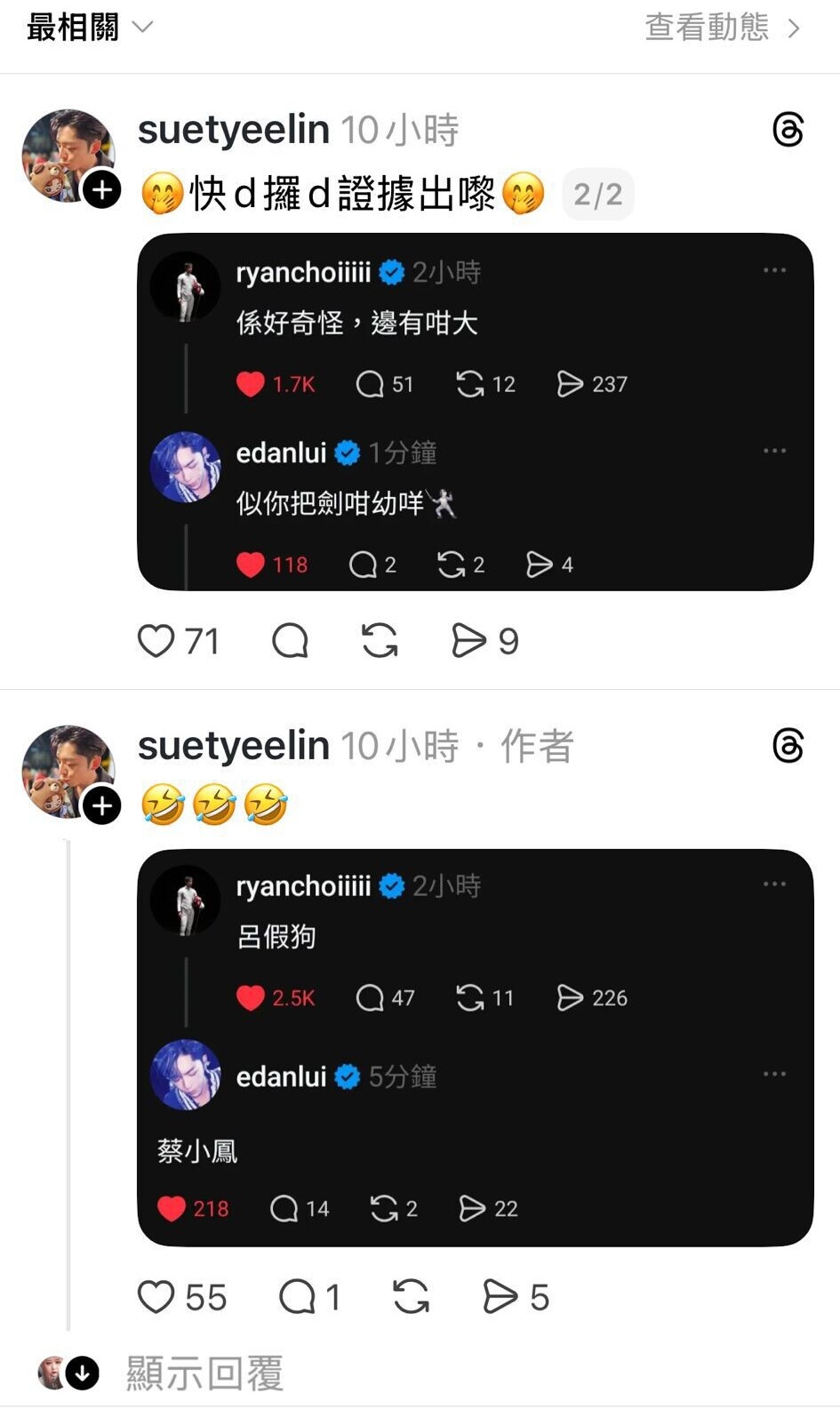Repost the post with 55 likes
The width and height of the screenshot is (840, 1410).
[411, 1297]
